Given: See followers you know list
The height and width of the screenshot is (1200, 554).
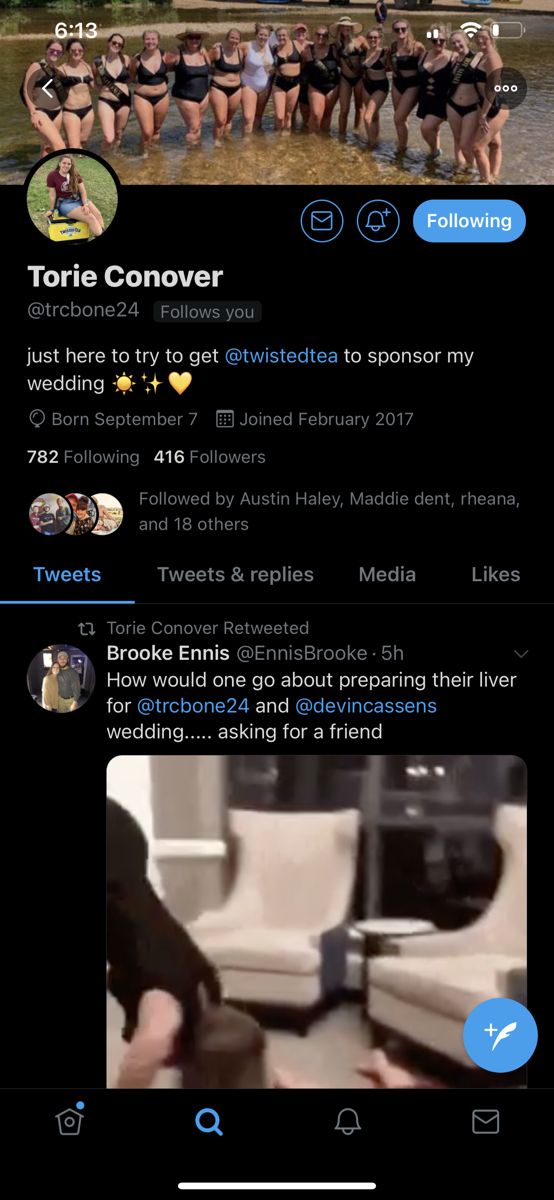Looking at the screenshot, I should pyautogui.click(x=277, y=511).
